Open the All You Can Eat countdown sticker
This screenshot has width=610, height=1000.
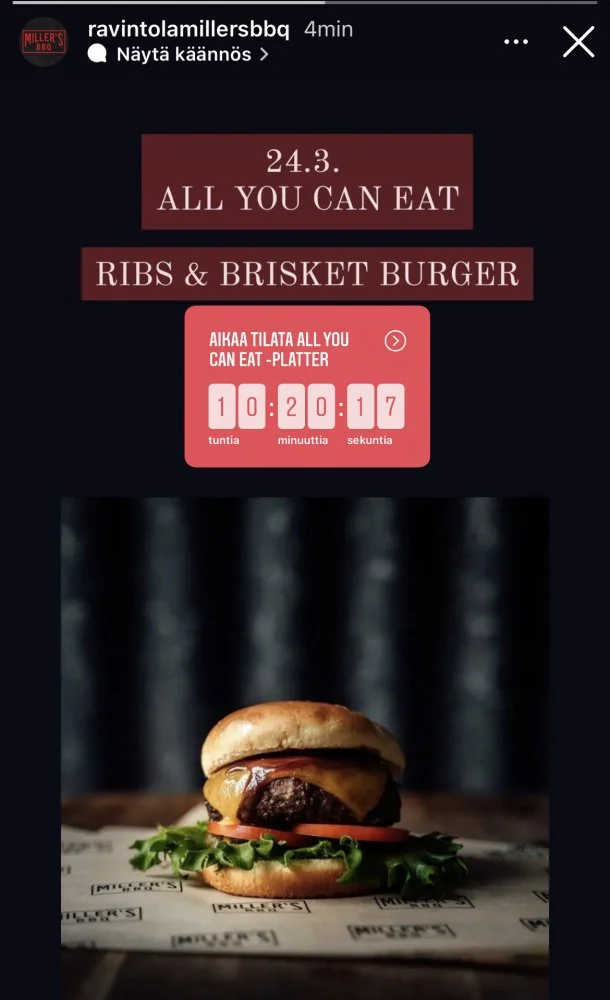tap(307, 386)
